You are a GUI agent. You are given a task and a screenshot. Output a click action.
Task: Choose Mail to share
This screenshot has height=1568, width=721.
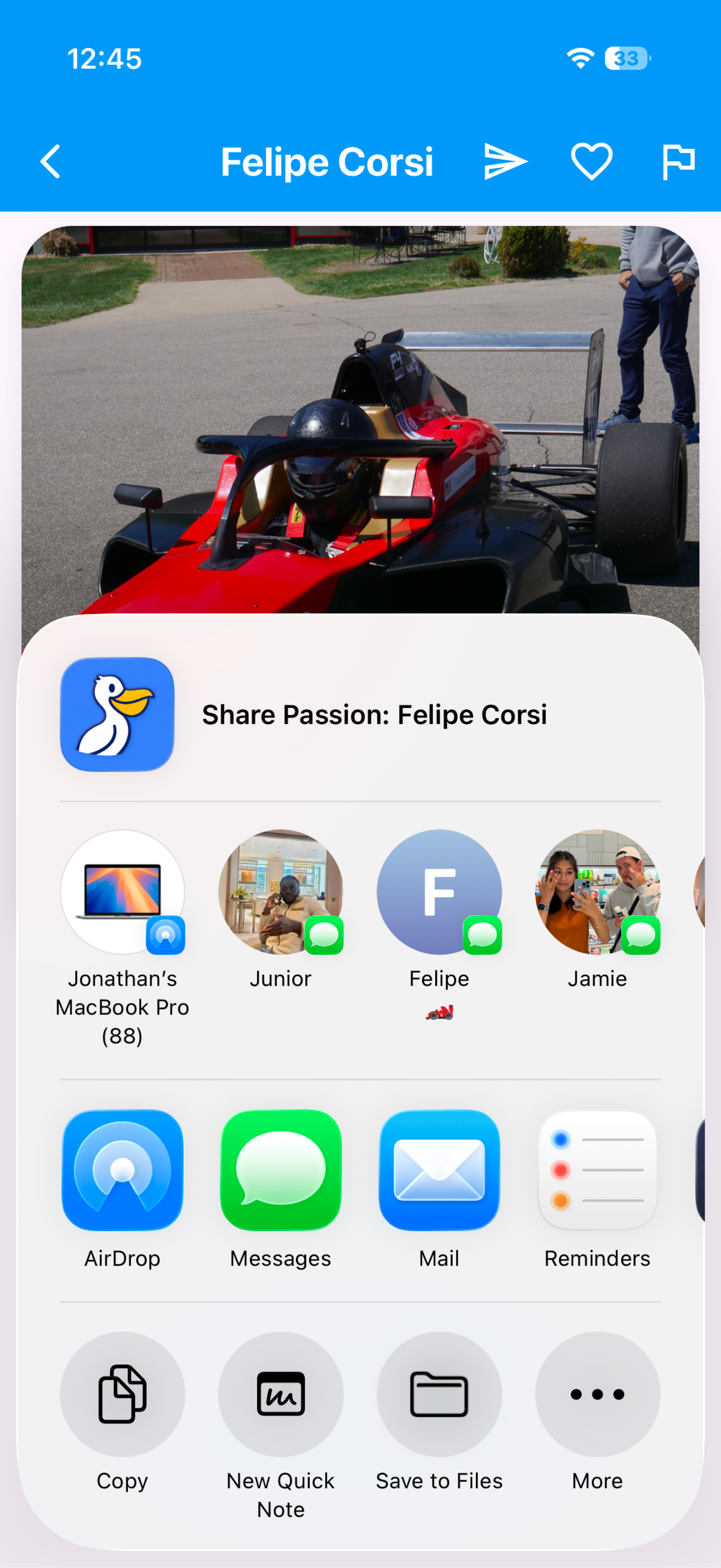pos(439,1170)
